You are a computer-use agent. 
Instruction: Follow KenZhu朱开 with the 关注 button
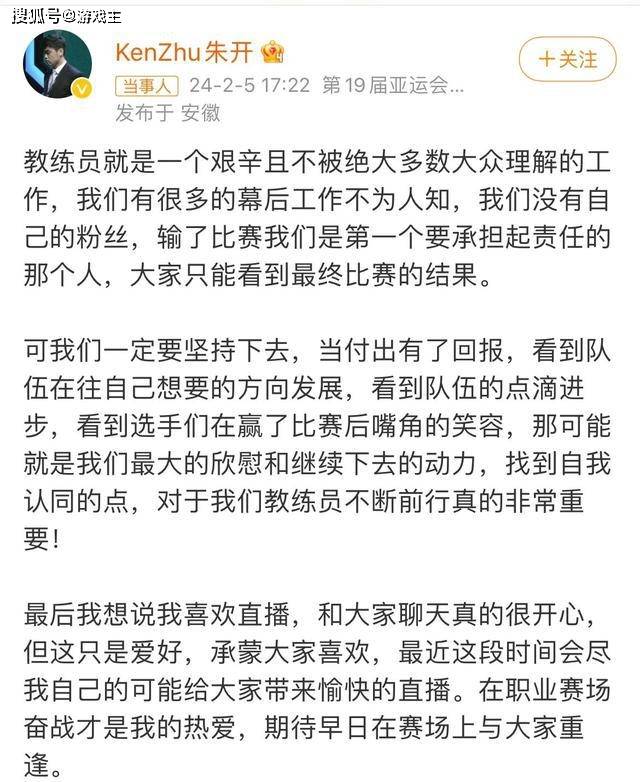pyautogui.click(x=567, y=59)
